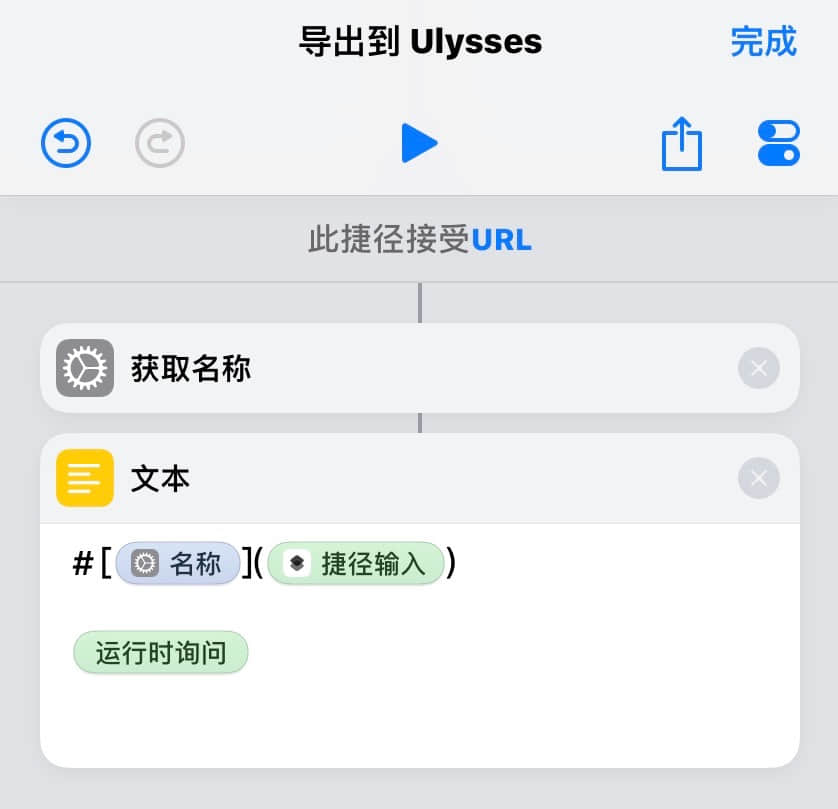Remove the 获取名称 action
Image resolution: width=838 pixels, height=809 pixels.
click(x=758, y=369)
